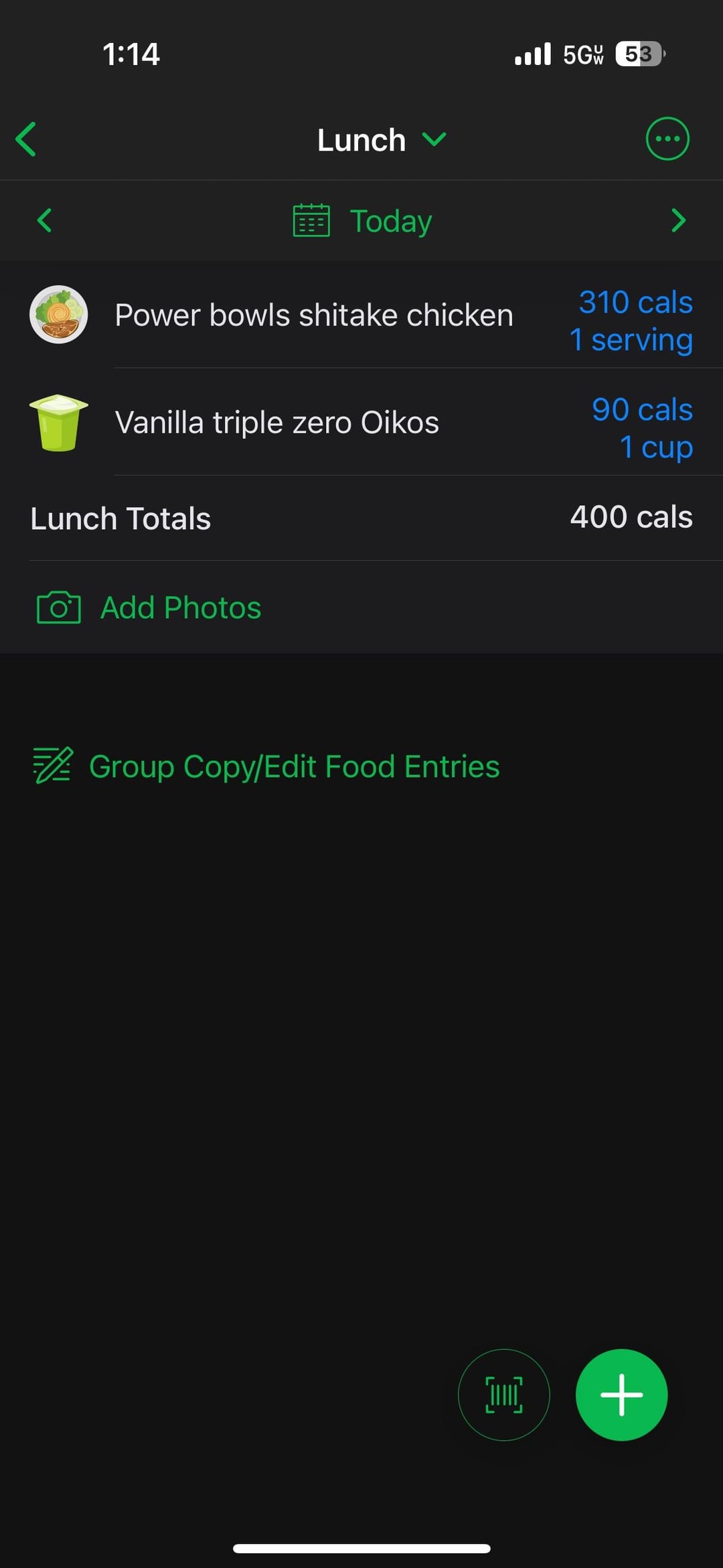The image size is (723, 1568).
Task: Add a new food with plus button
Action: click(x=621, y=1395)
